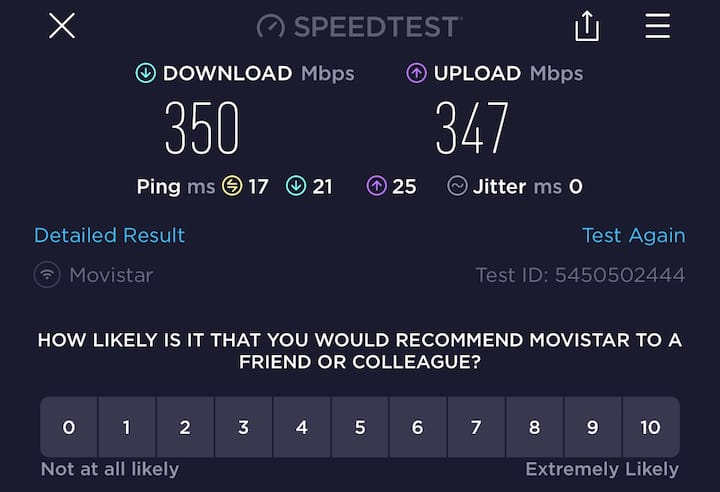Share the speed test result
The image size is (720, 492).
click(587, 27)
